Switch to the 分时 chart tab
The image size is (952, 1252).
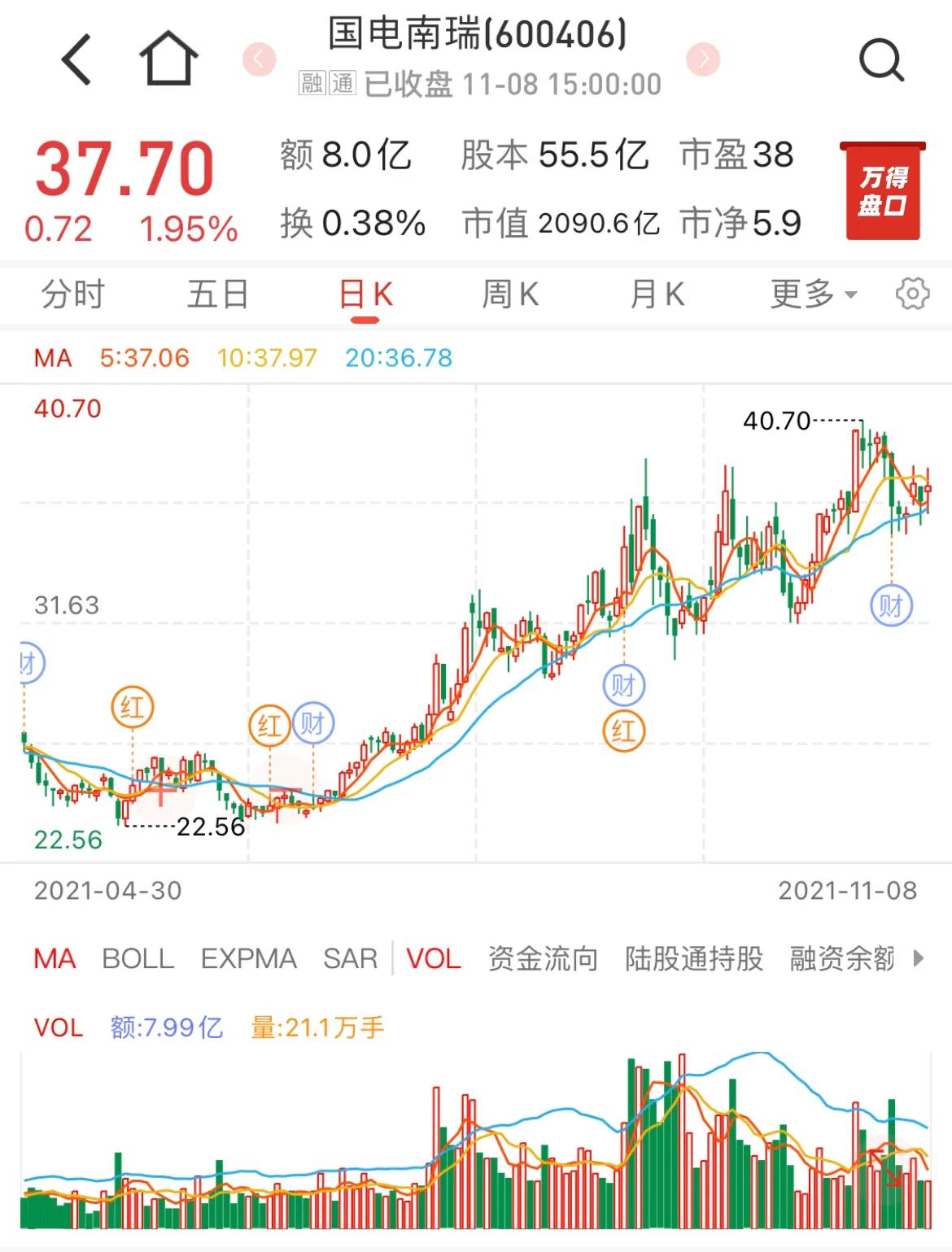tap(73, 294)
